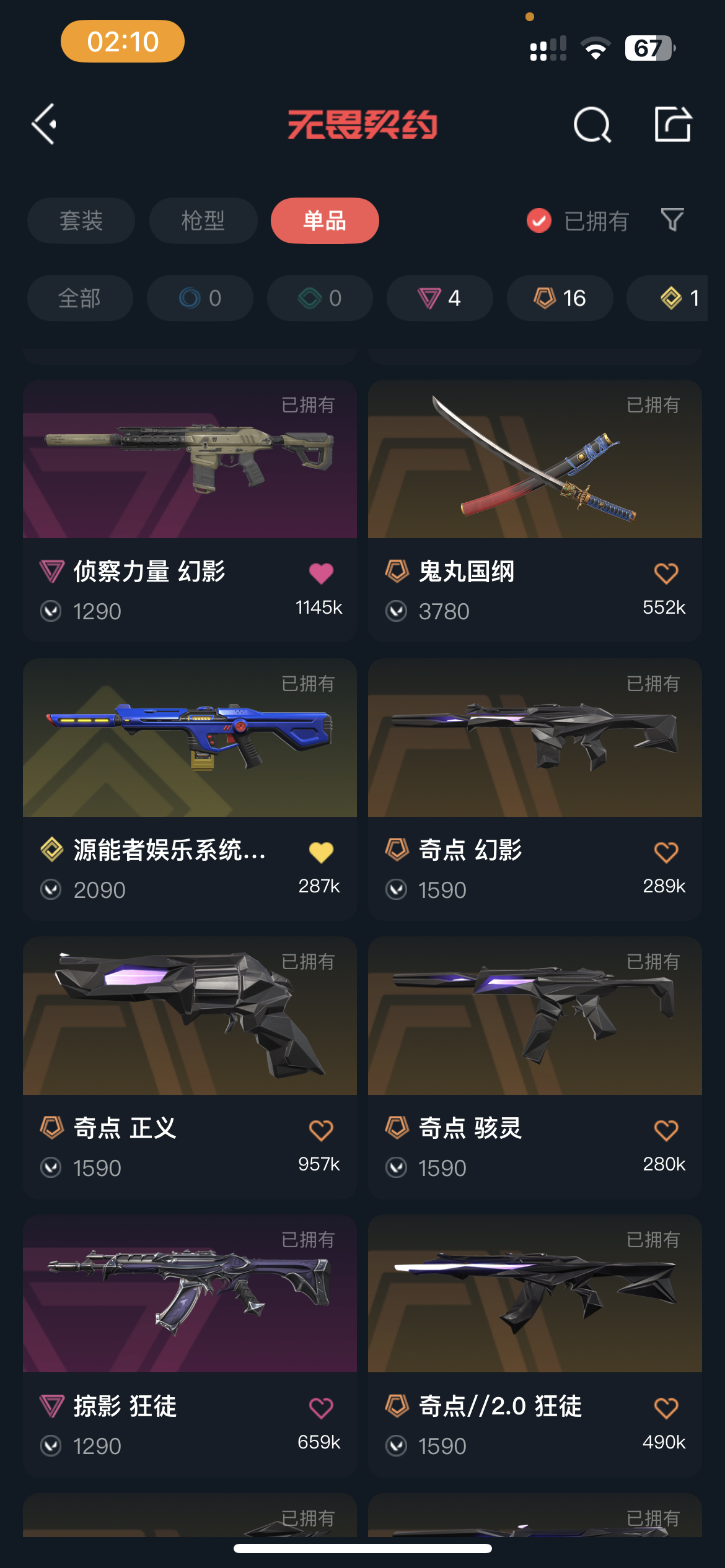The width and height of the screenshot is (725, 1568).
Task: Share this page via share icon
Action: 672,124
